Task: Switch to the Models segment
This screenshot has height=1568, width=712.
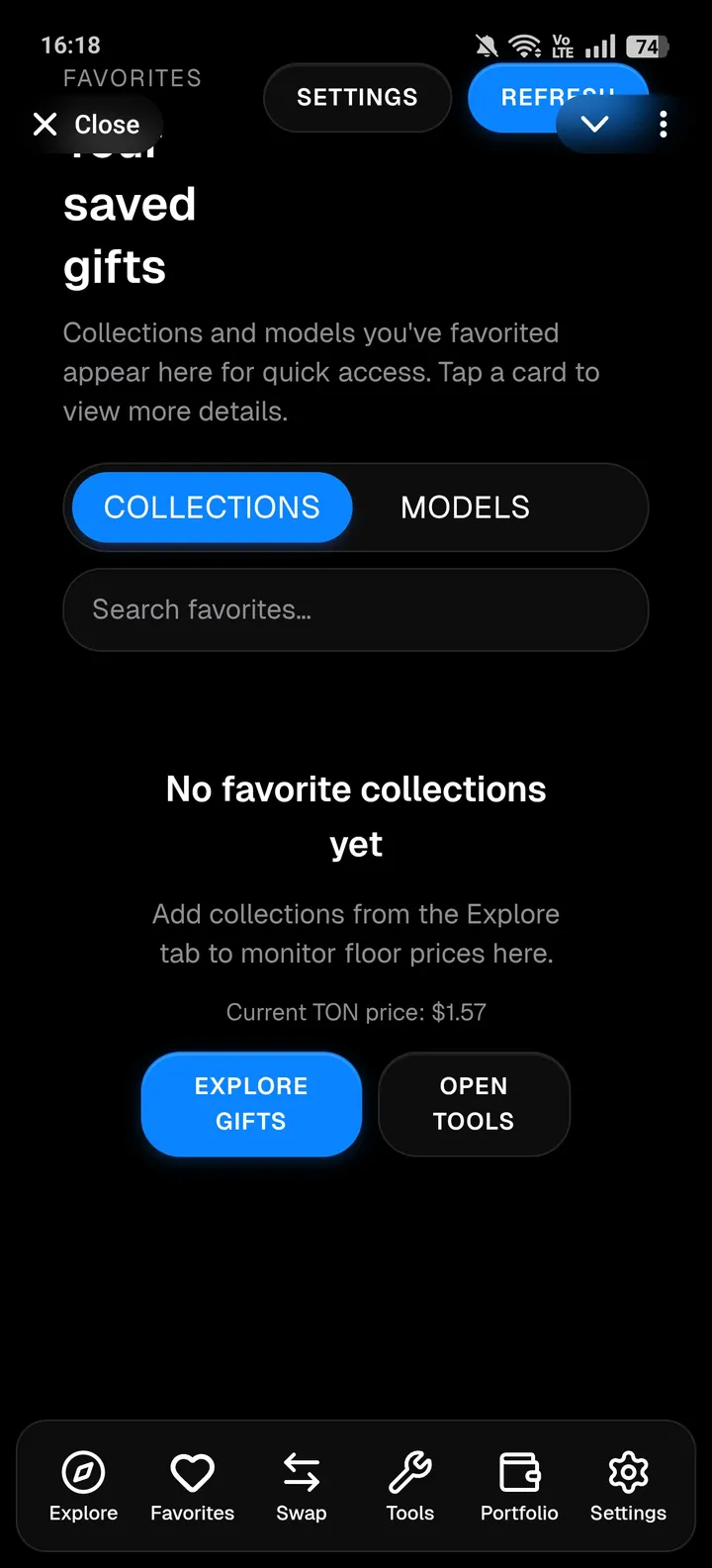Action: click(465, 507)
